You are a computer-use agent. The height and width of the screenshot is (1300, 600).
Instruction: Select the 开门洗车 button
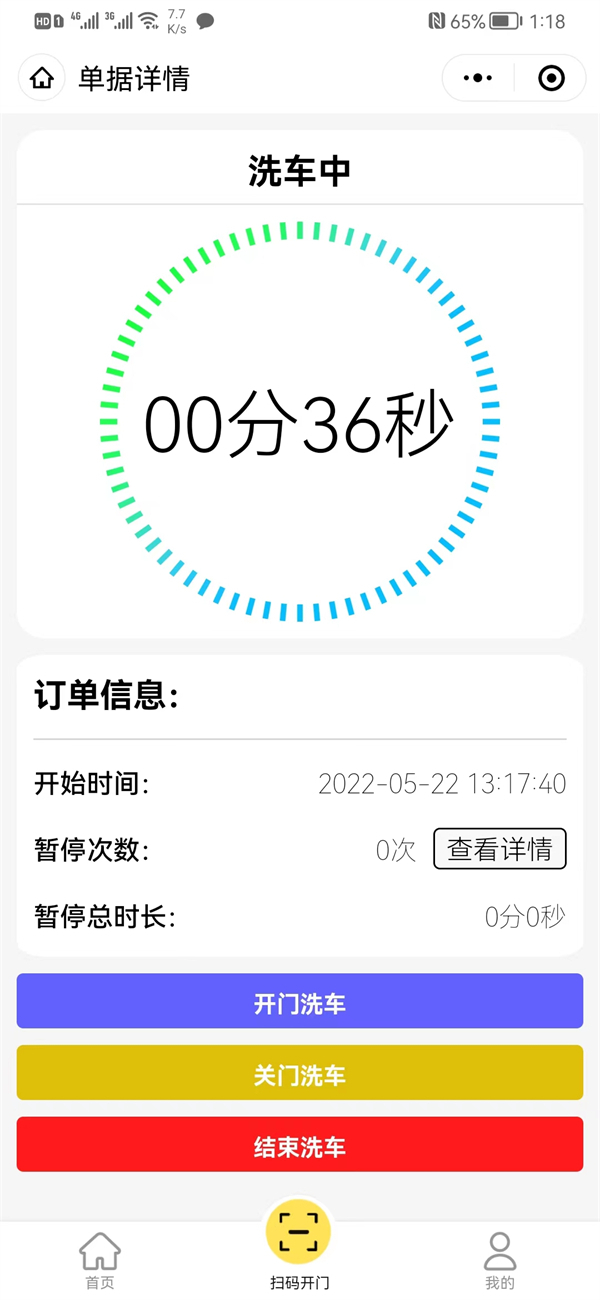[300, 1001]
